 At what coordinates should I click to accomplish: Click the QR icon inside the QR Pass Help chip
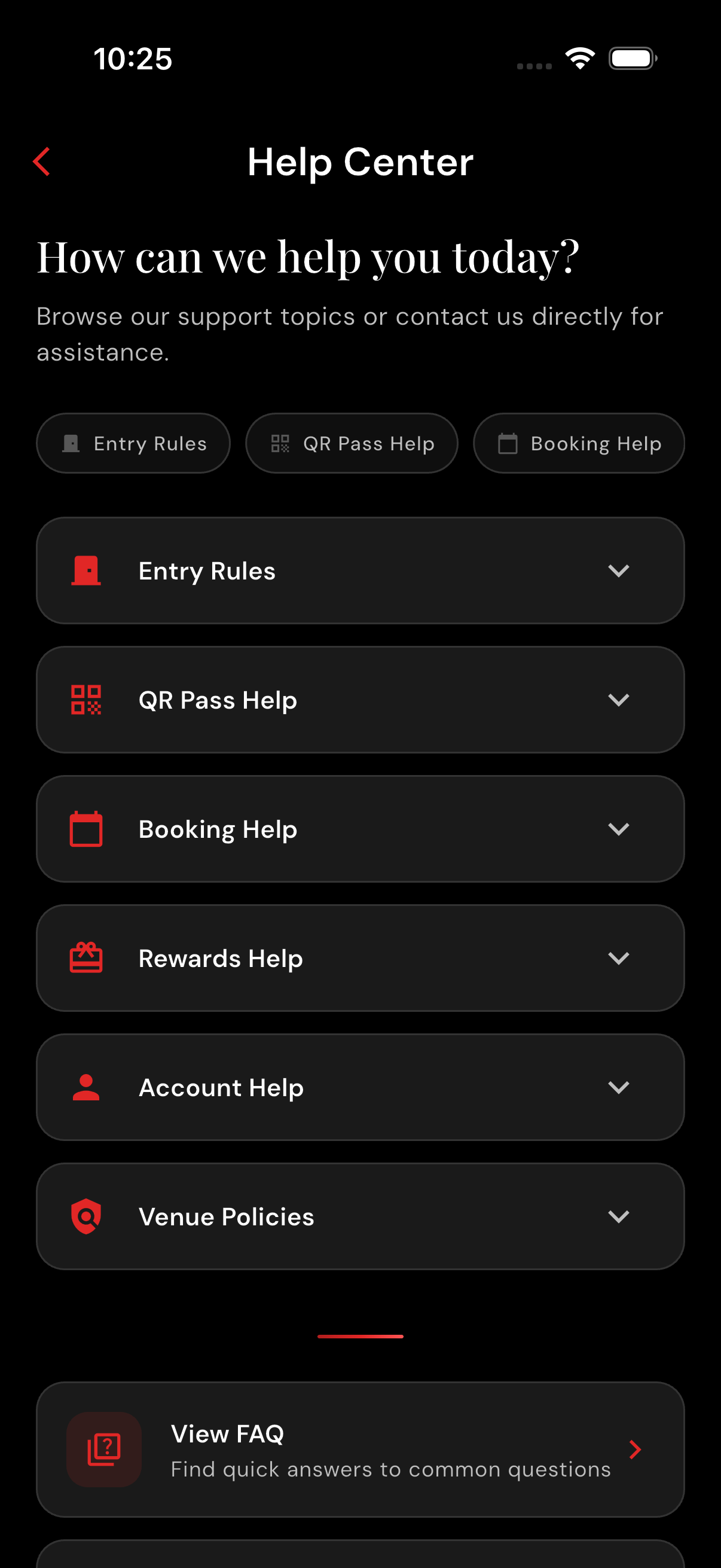(x=279, y=444)
